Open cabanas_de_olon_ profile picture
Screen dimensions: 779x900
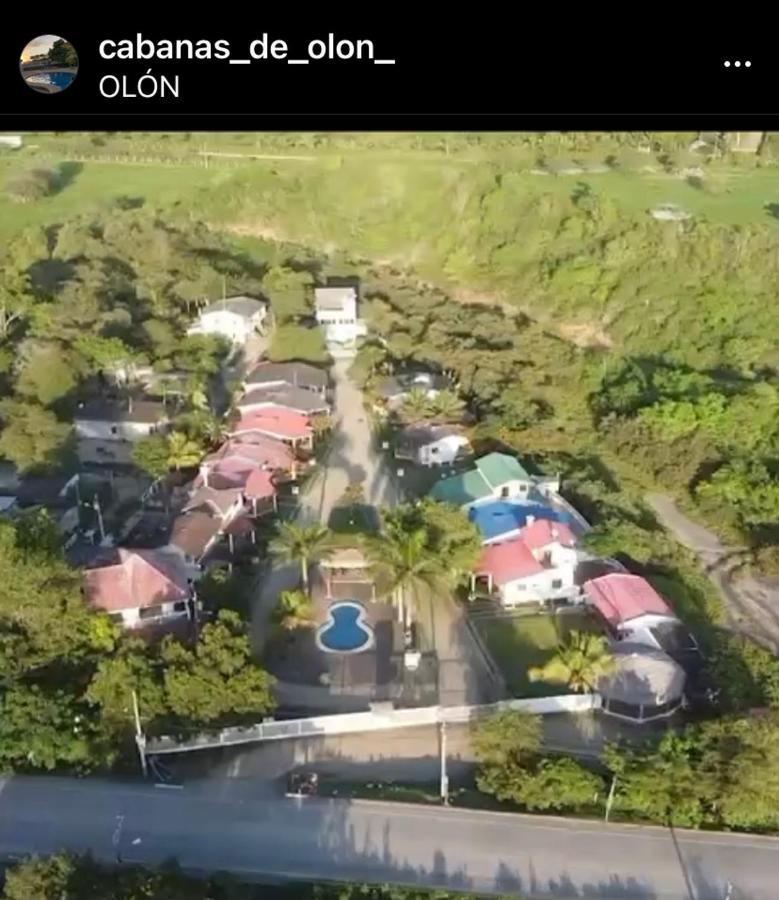pos(48,64)
